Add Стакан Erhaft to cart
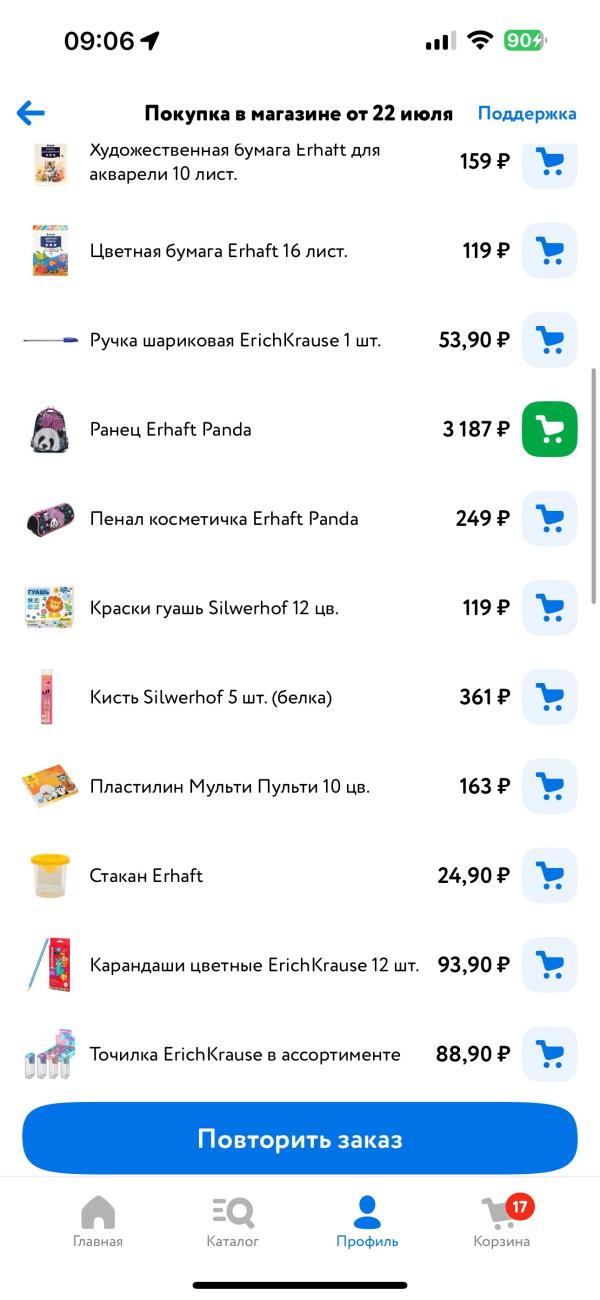 pyautogui.click(x=549, y=875)
